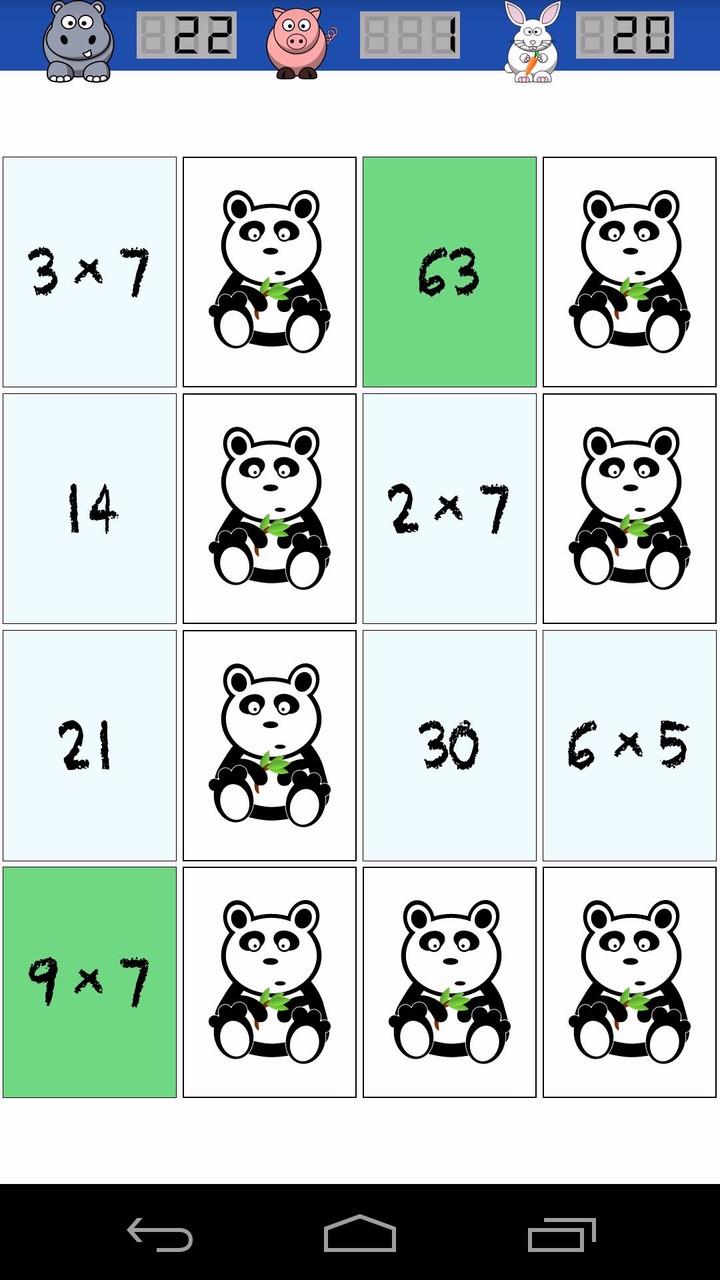
Task: Flip the panda card directly below 6 × 5
Action: [629, 982]
